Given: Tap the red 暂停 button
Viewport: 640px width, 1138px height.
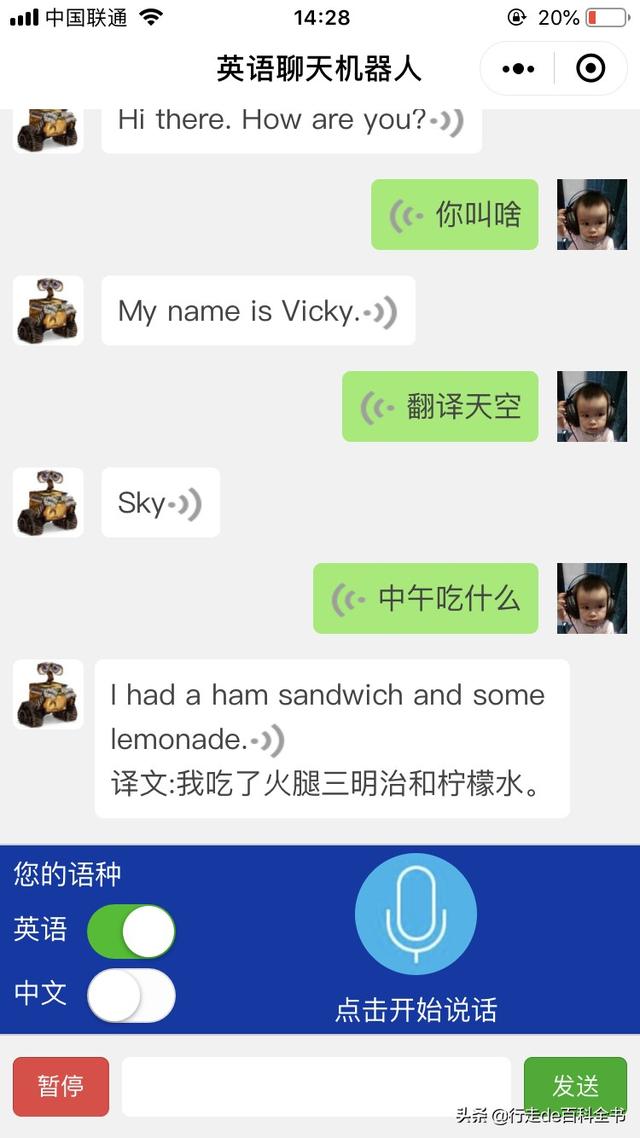Looking at the screenshot, I should (x=61, y=1086).
